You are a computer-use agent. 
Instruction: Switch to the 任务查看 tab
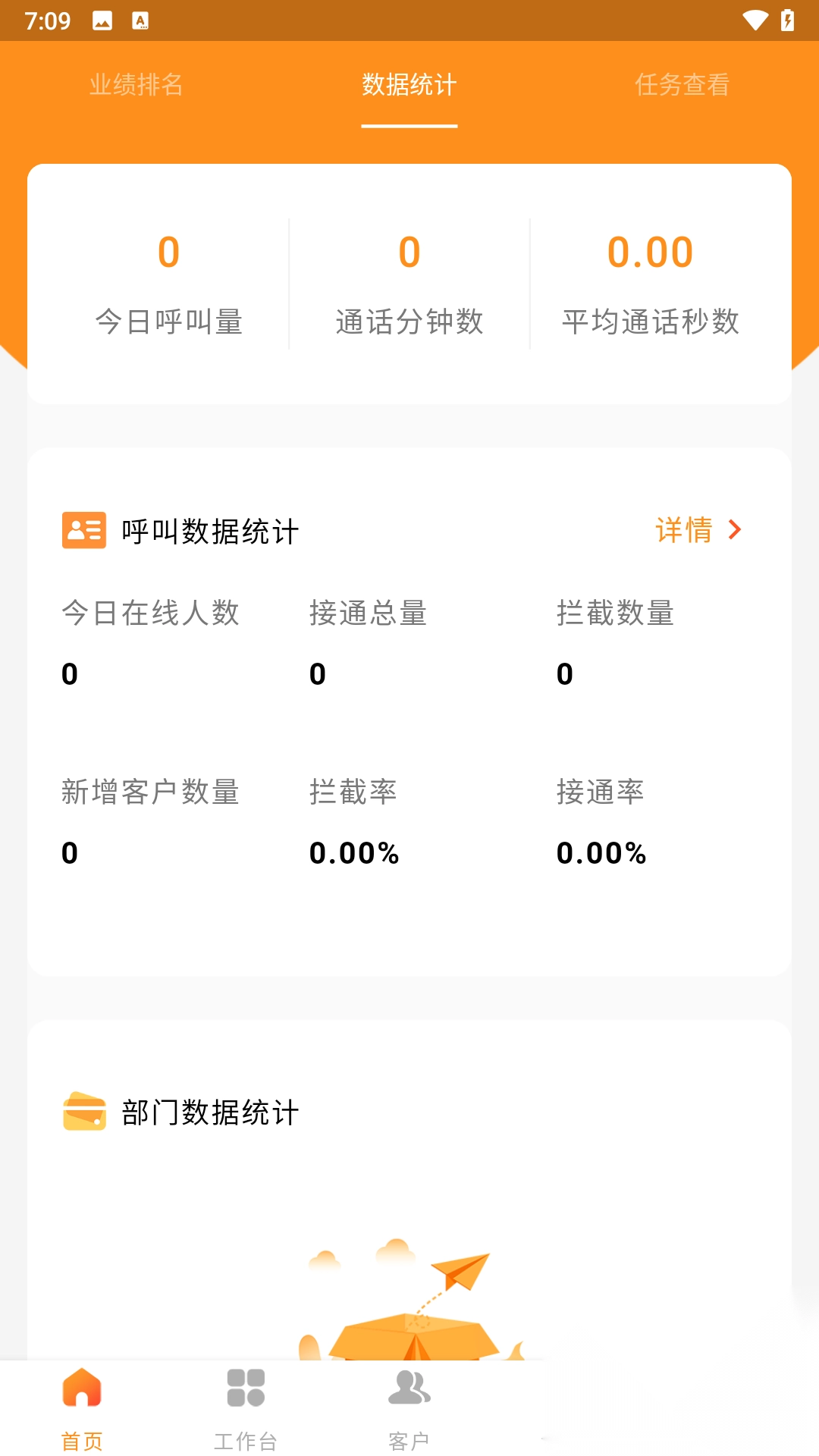pyautogui.click(x=682, y=86)
